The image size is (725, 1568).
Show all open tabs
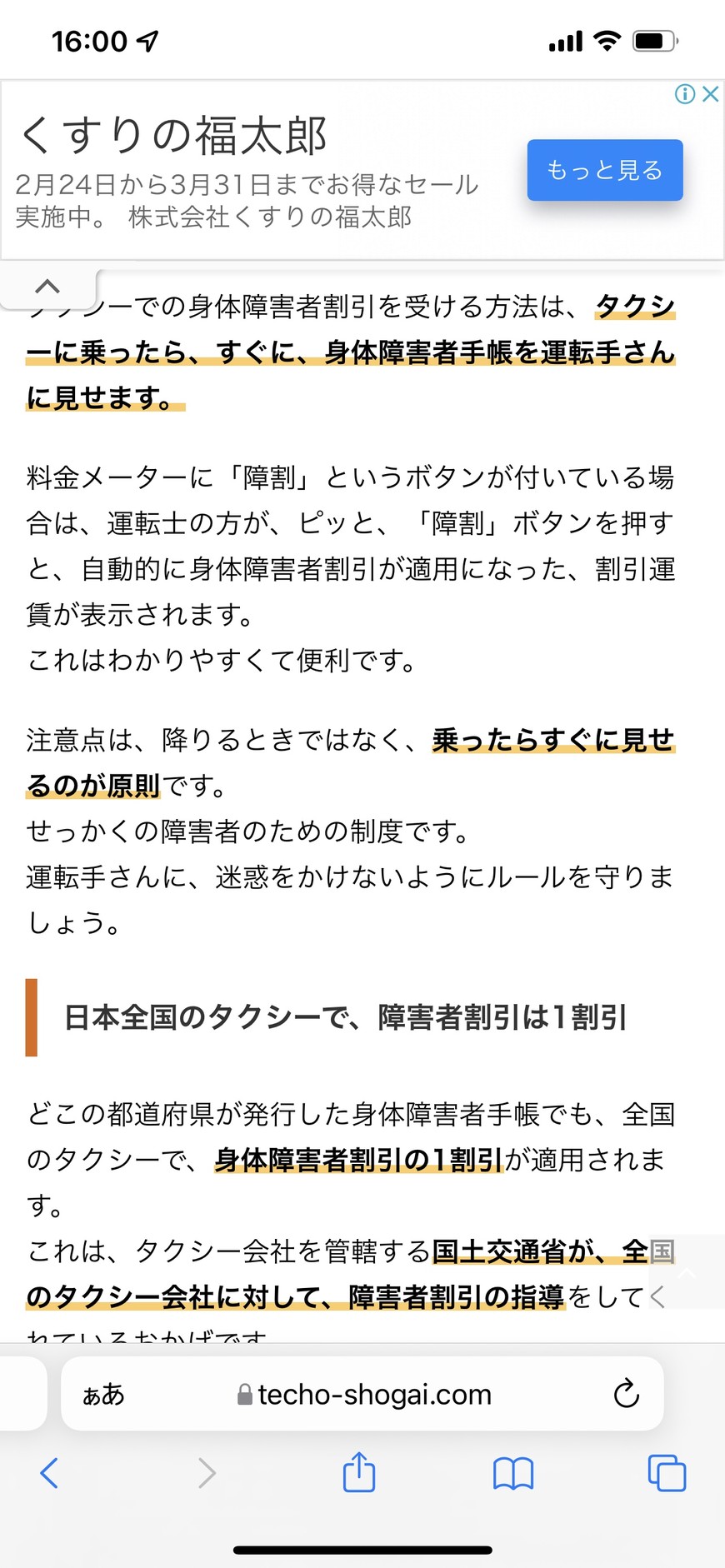(x=667, y=1473)
